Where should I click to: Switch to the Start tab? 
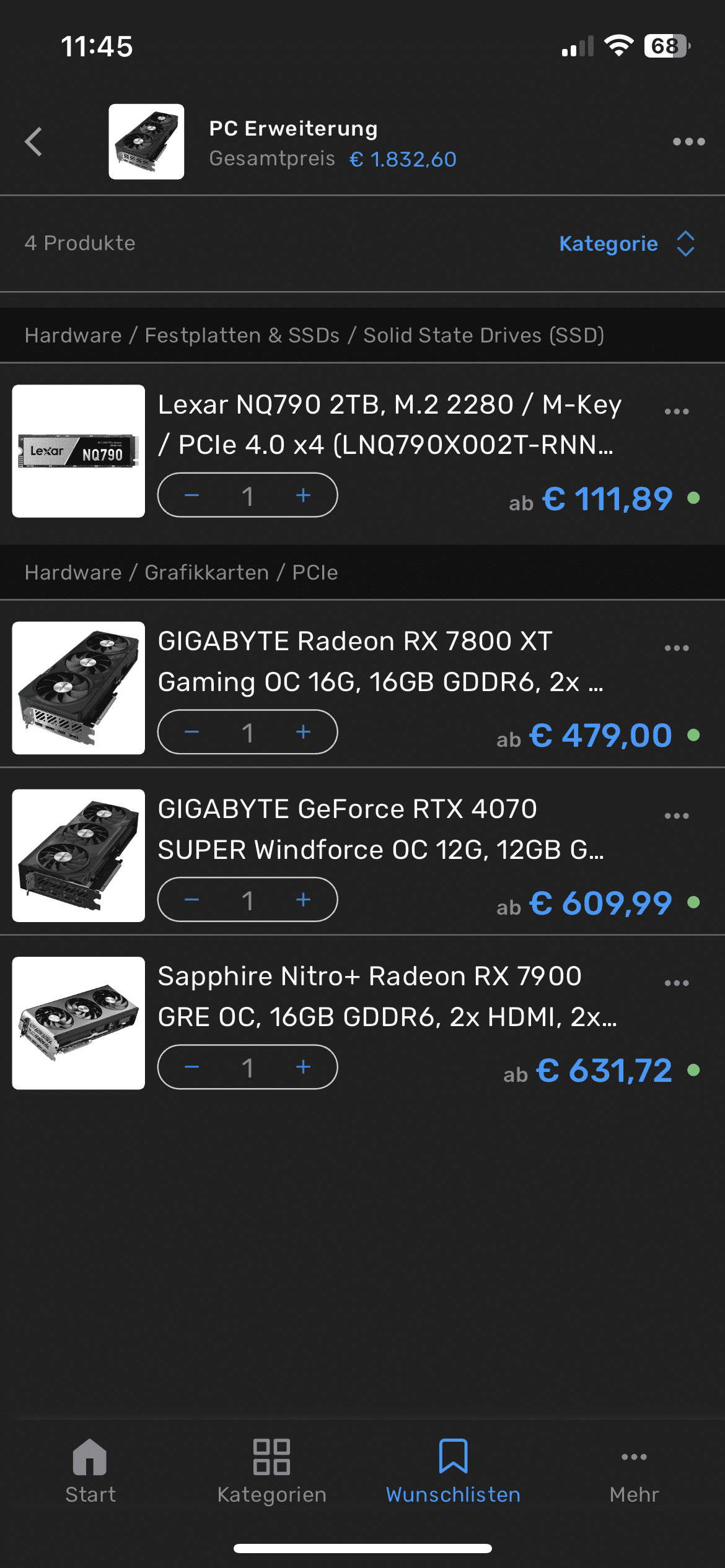point(90,1471)
